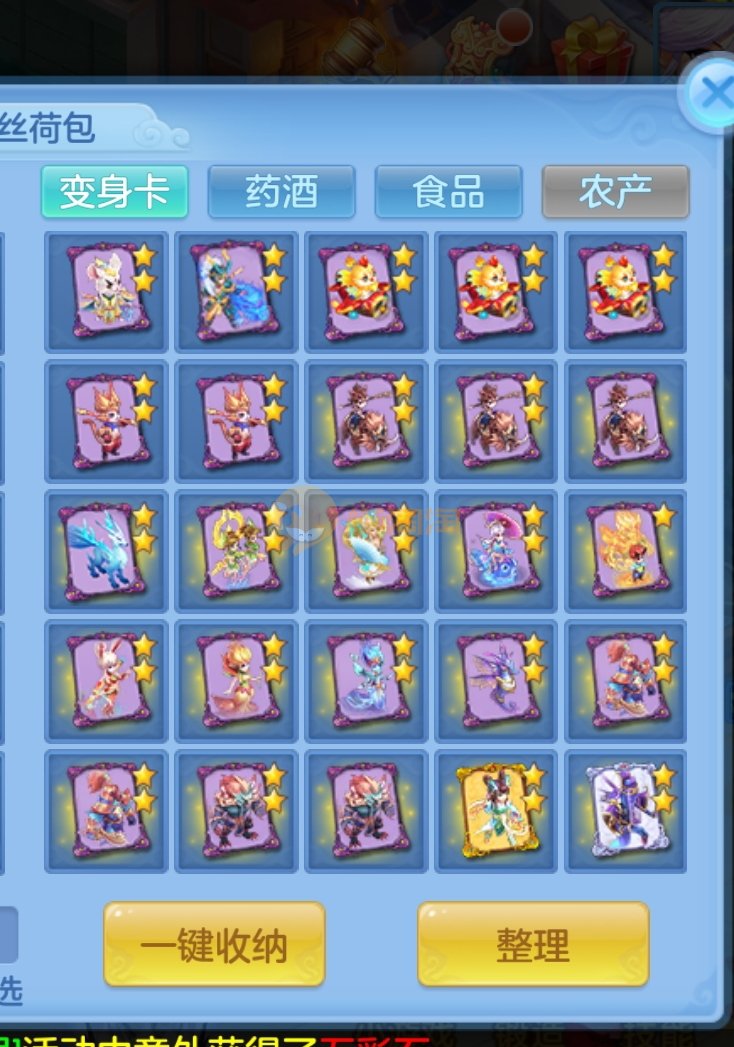Select the white mouse card in first slot
The height and width of the screenshot is (1047, 734).
pyautogui.click(x=105, y=291)
